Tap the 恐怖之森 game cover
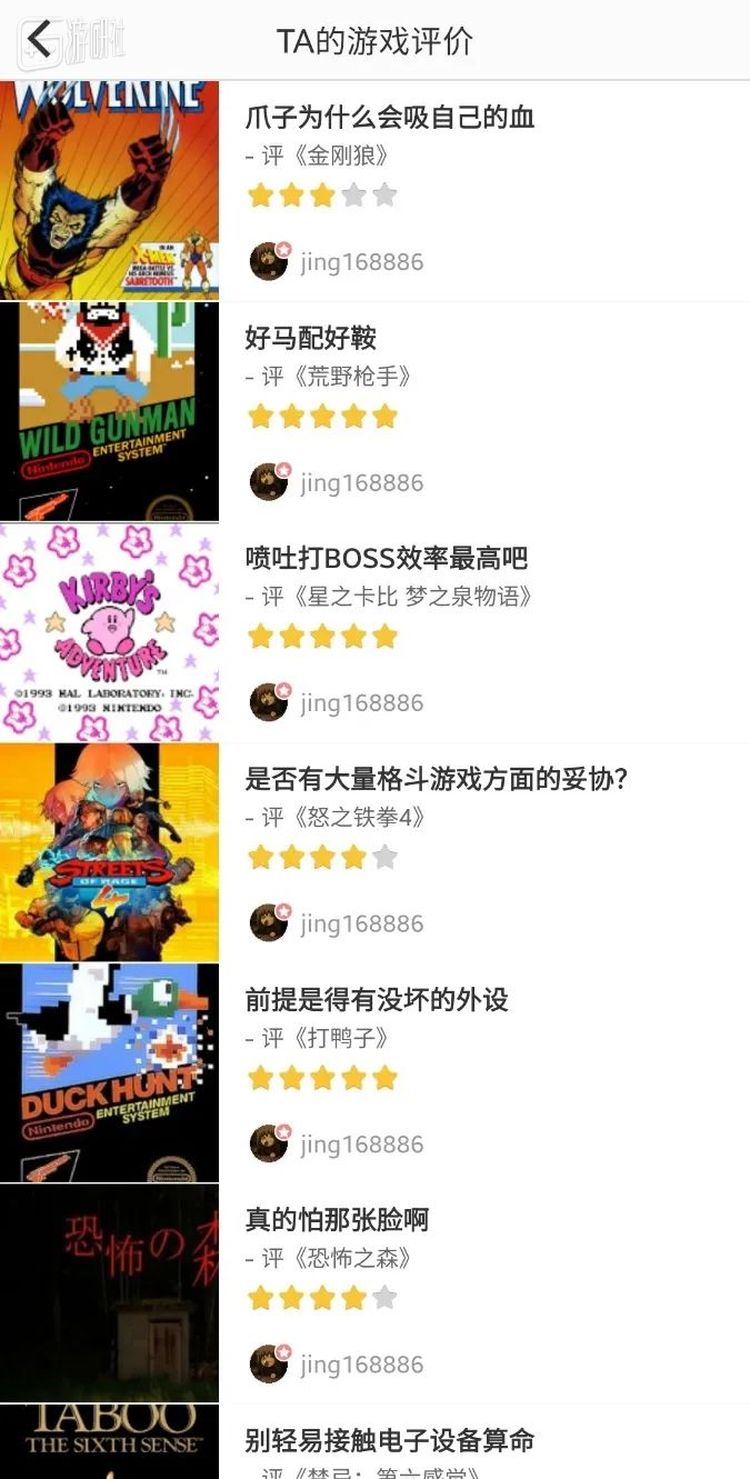 (x=109, y=1293)
